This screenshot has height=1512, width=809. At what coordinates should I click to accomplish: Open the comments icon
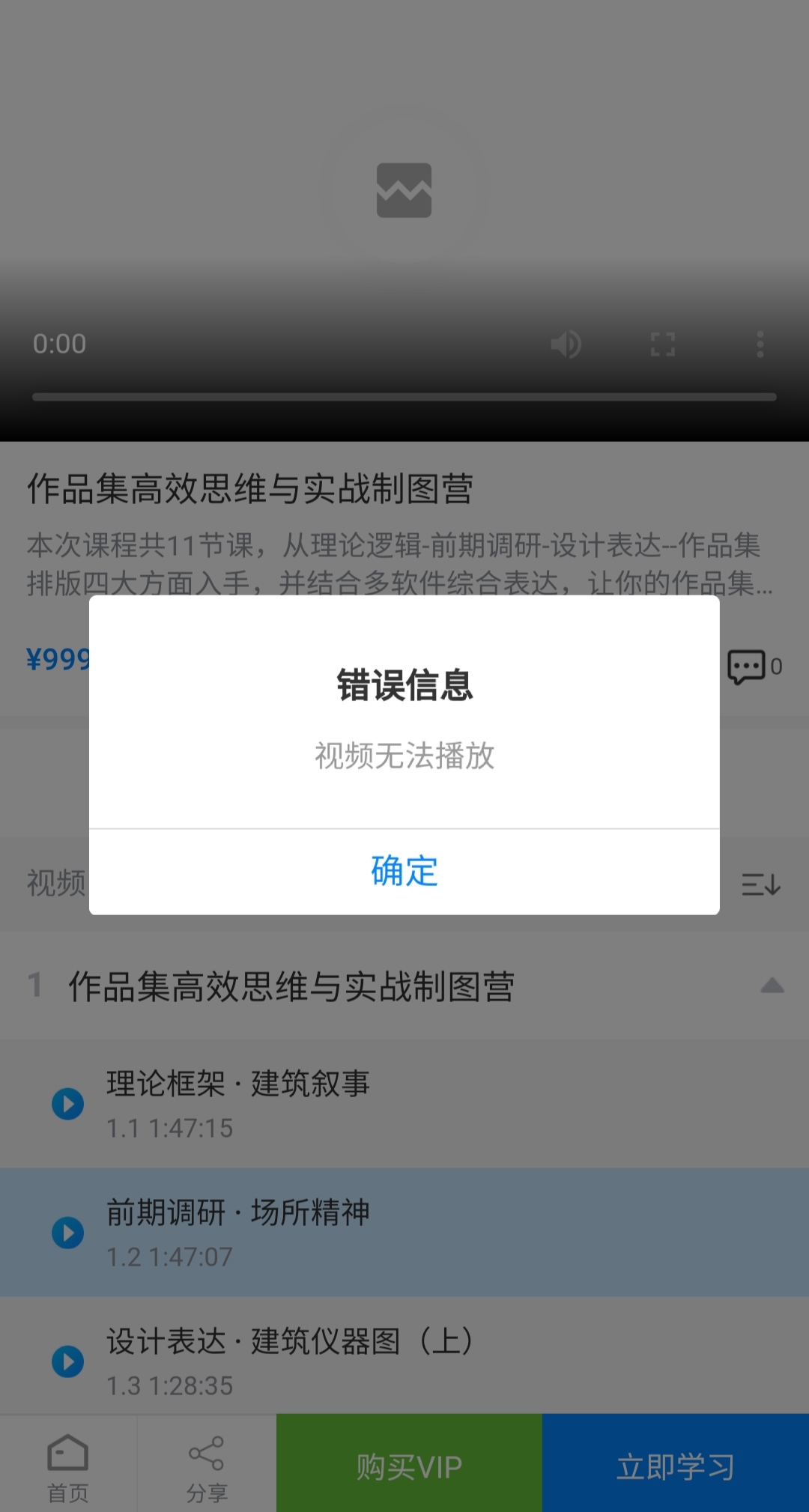pyautogui.click(x=746, y=667)
